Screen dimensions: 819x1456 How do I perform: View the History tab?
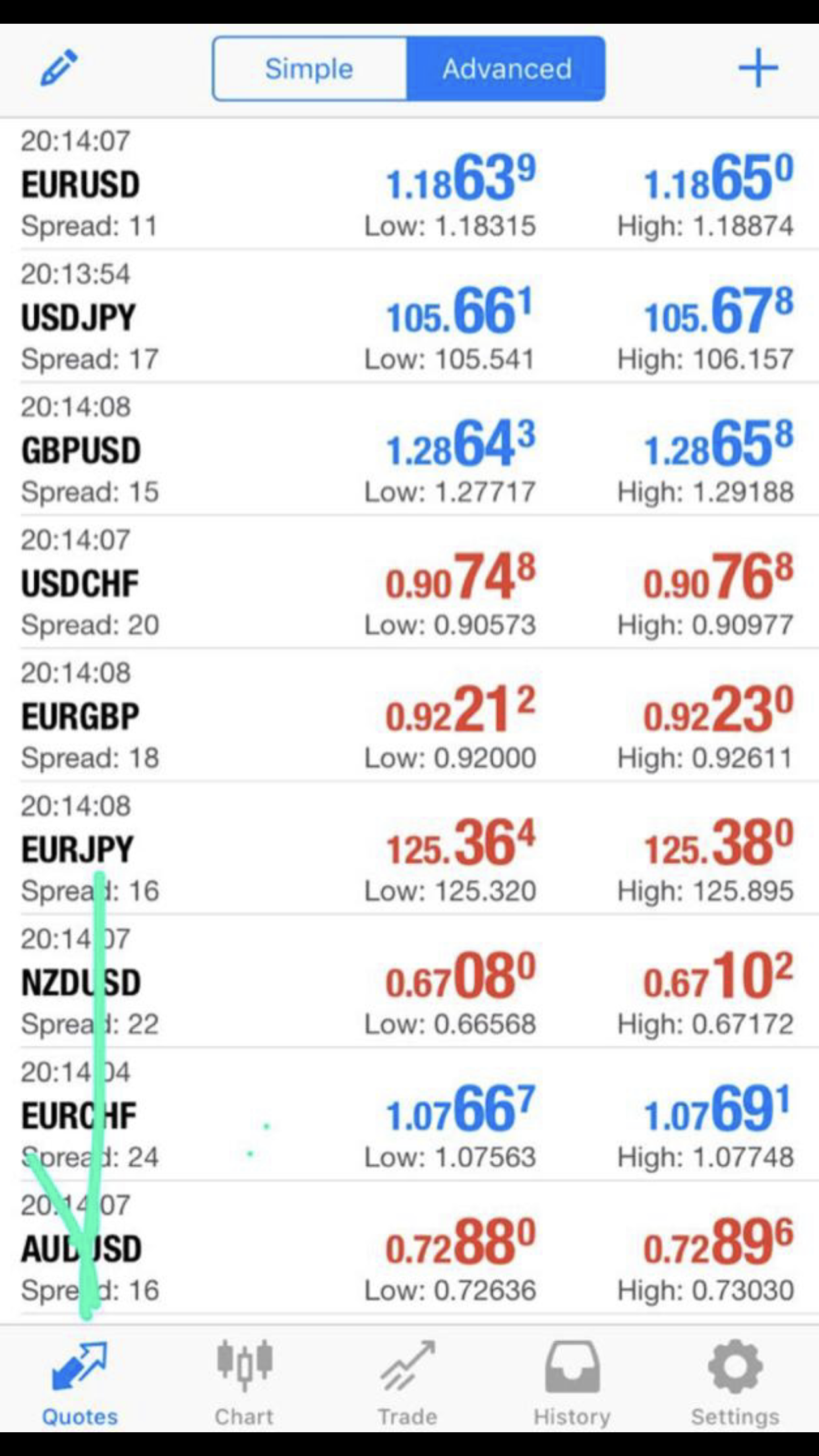[x=572, y=1378]
